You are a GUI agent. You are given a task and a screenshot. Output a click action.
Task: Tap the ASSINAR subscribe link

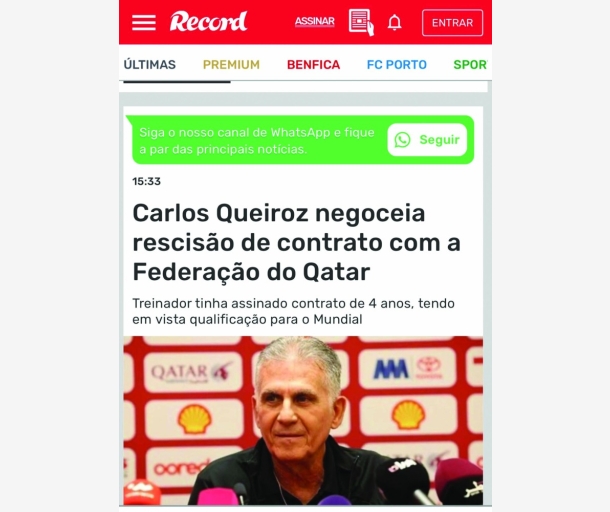[x=314, y=22]
